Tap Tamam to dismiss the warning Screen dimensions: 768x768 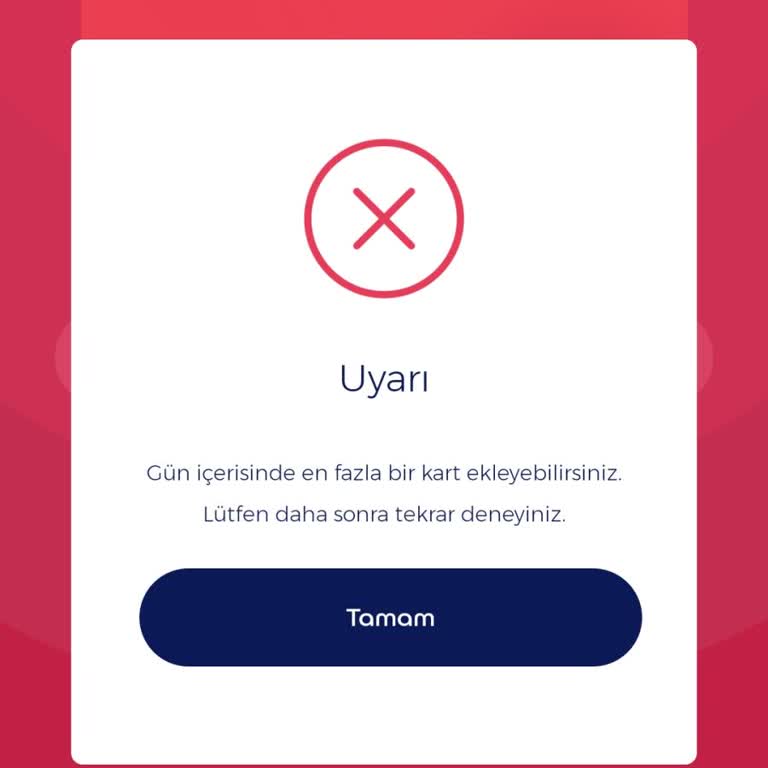pos(390,617)
